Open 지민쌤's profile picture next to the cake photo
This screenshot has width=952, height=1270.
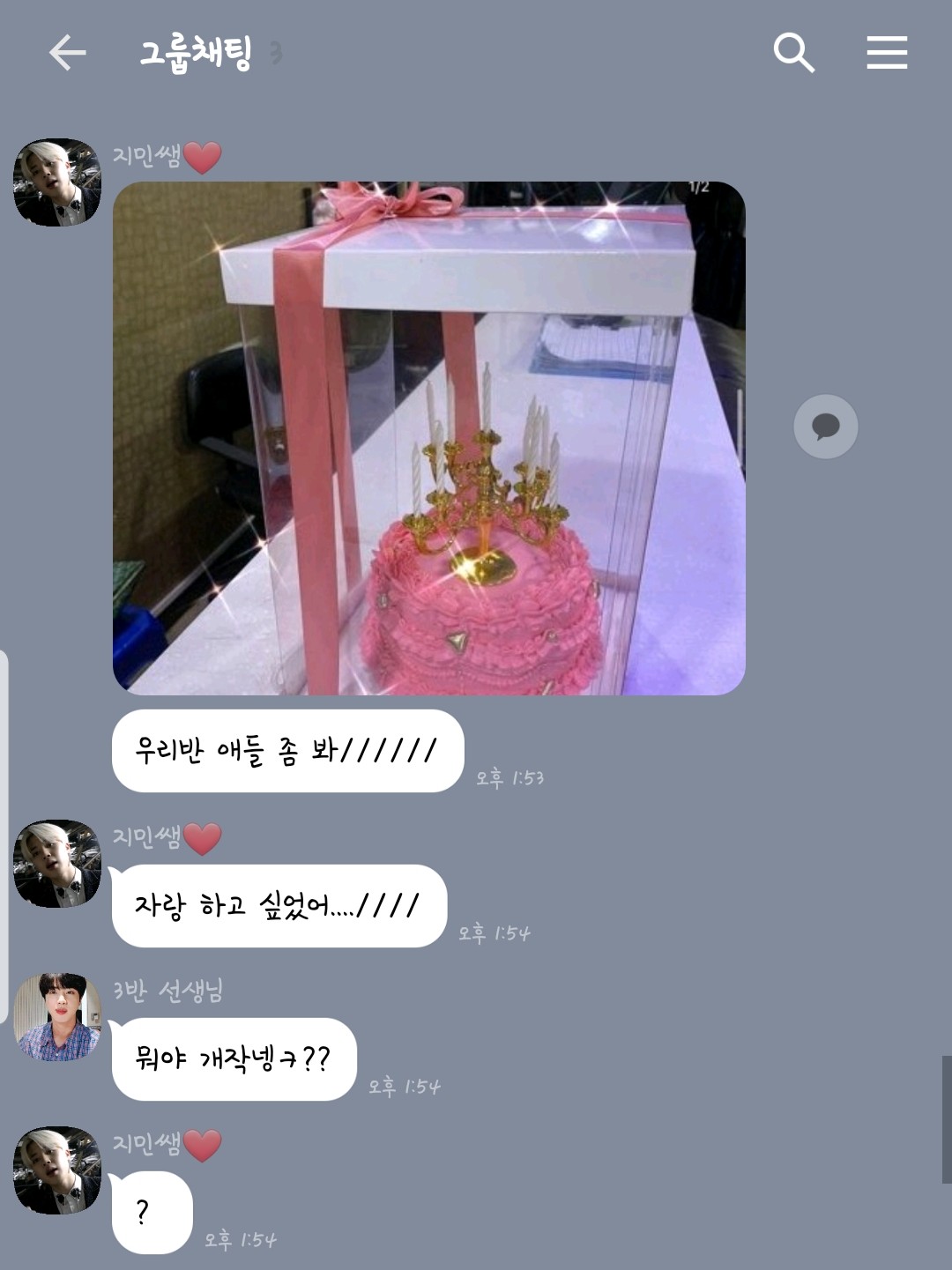(x=57, y=182)
